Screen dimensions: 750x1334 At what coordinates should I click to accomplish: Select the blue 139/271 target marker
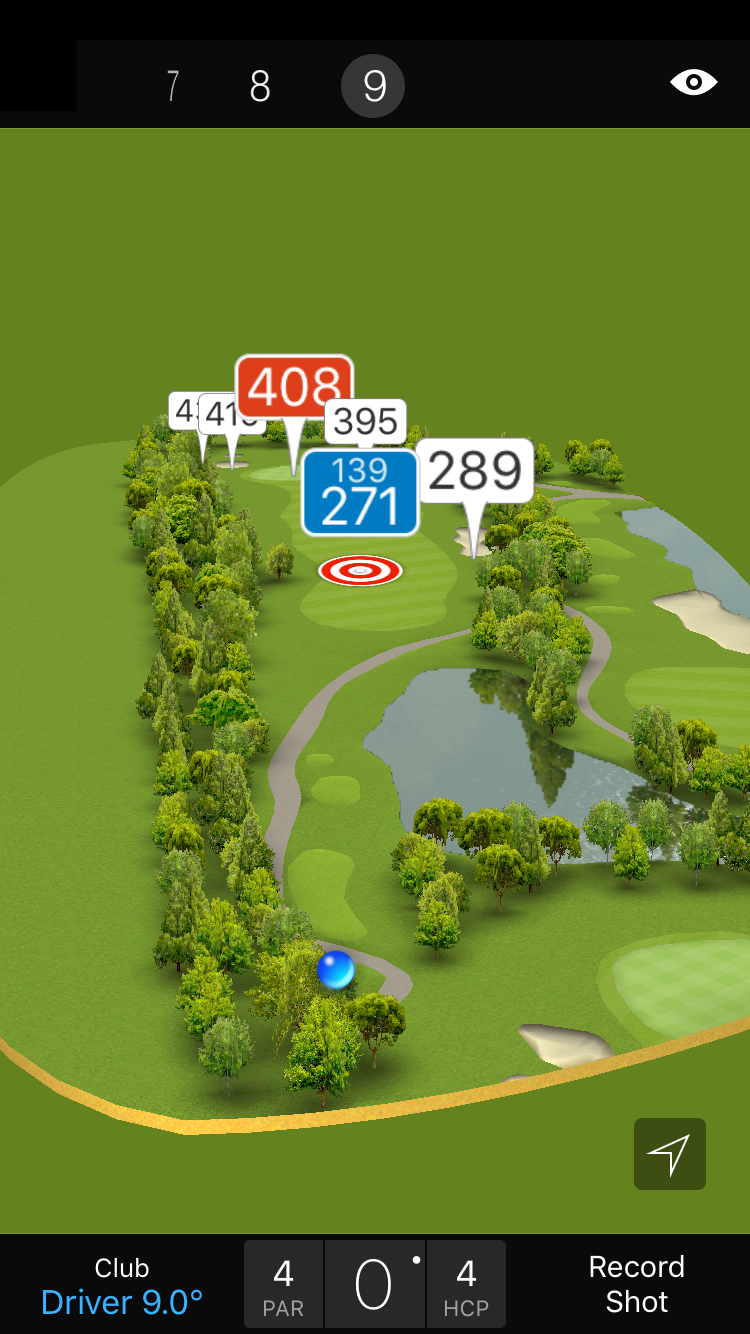click(x=360, y=492)
